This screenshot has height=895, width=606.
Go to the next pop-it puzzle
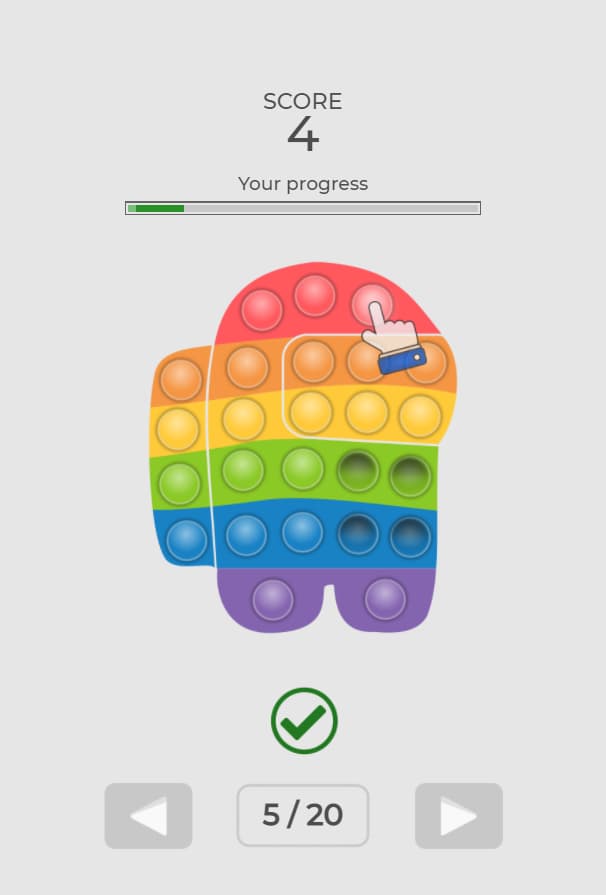coord(458,816)
